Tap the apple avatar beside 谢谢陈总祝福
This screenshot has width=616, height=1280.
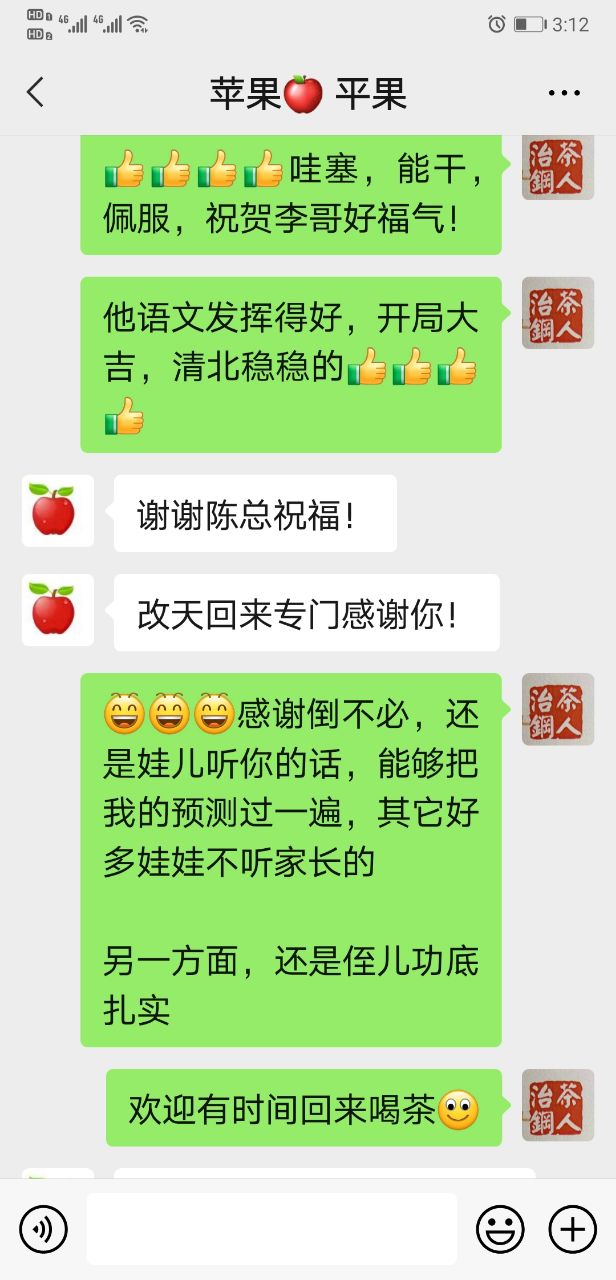(x=57, y=511)
